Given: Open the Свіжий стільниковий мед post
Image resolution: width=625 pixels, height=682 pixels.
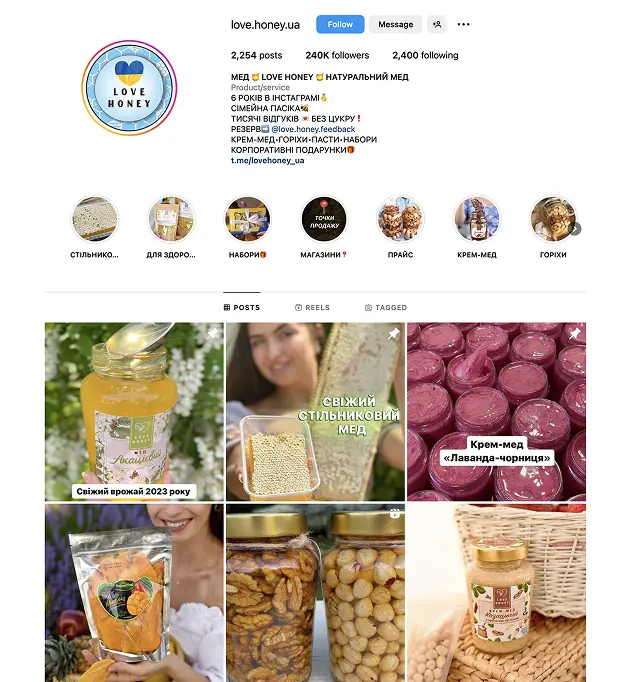Looking at the screenshot, I should click(x=315, y=411).
